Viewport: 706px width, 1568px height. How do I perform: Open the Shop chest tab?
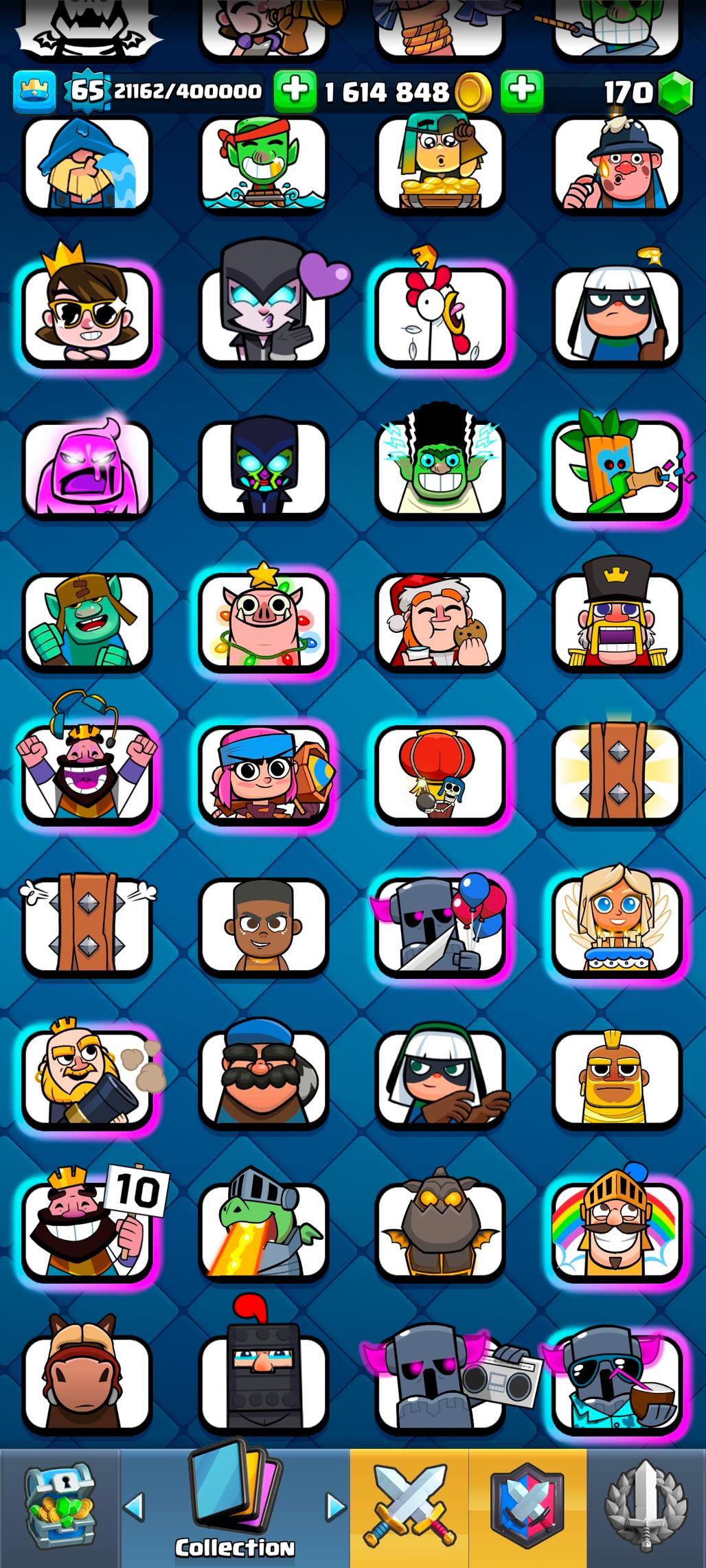tap(60, 1509)
